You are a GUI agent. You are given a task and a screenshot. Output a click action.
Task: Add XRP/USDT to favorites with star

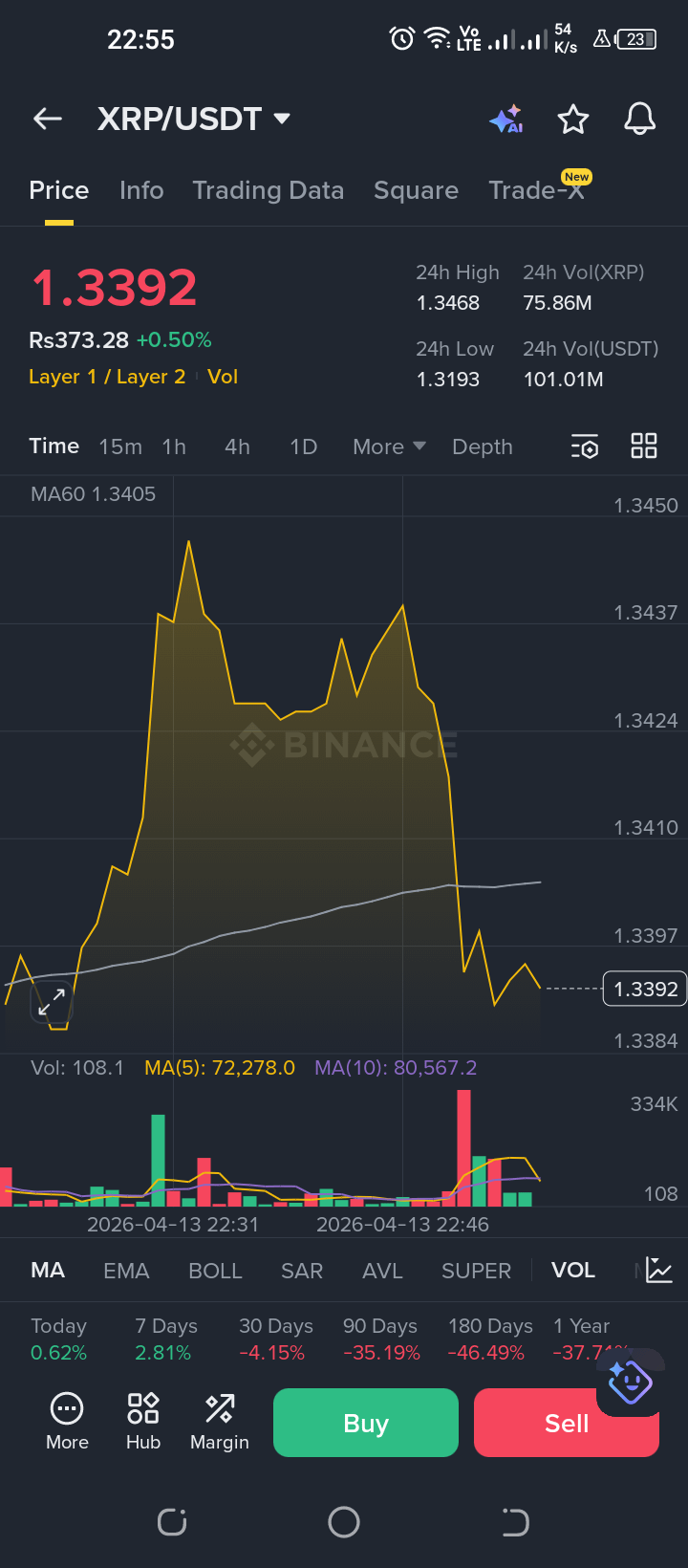[x=573, y=120]
